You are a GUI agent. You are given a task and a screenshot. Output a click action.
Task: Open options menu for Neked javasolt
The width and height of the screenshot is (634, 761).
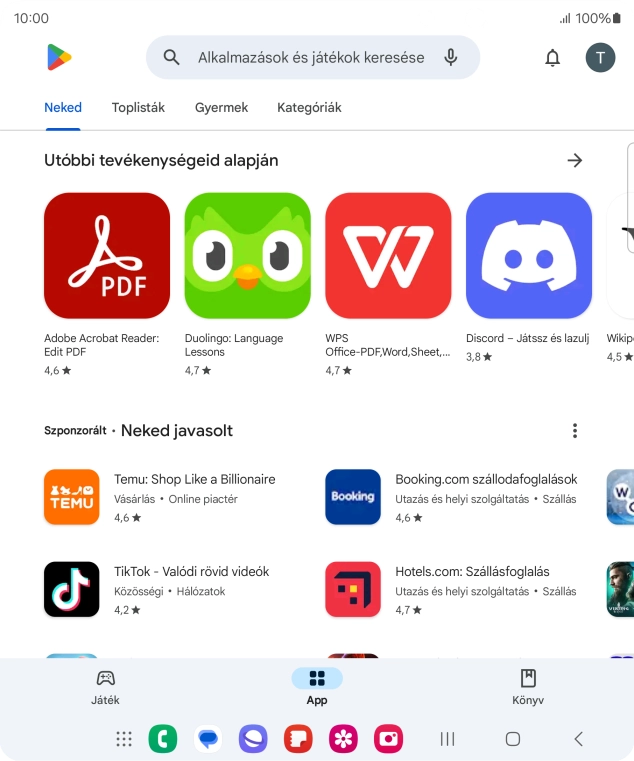point(574,431)
